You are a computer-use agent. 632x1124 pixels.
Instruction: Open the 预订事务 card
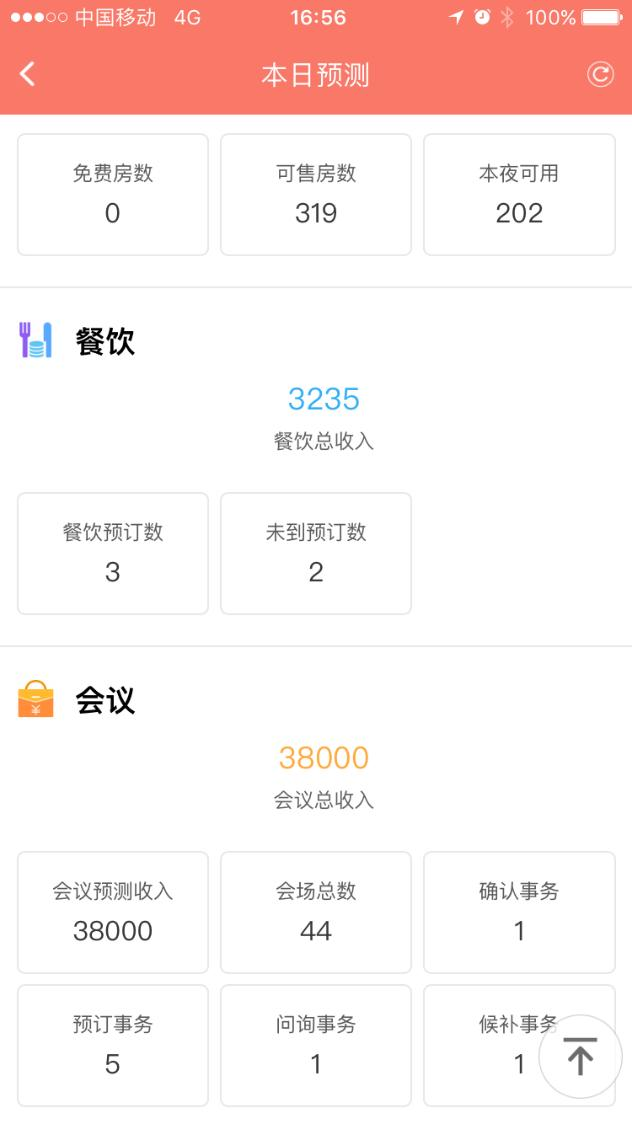coord(112,1045)
